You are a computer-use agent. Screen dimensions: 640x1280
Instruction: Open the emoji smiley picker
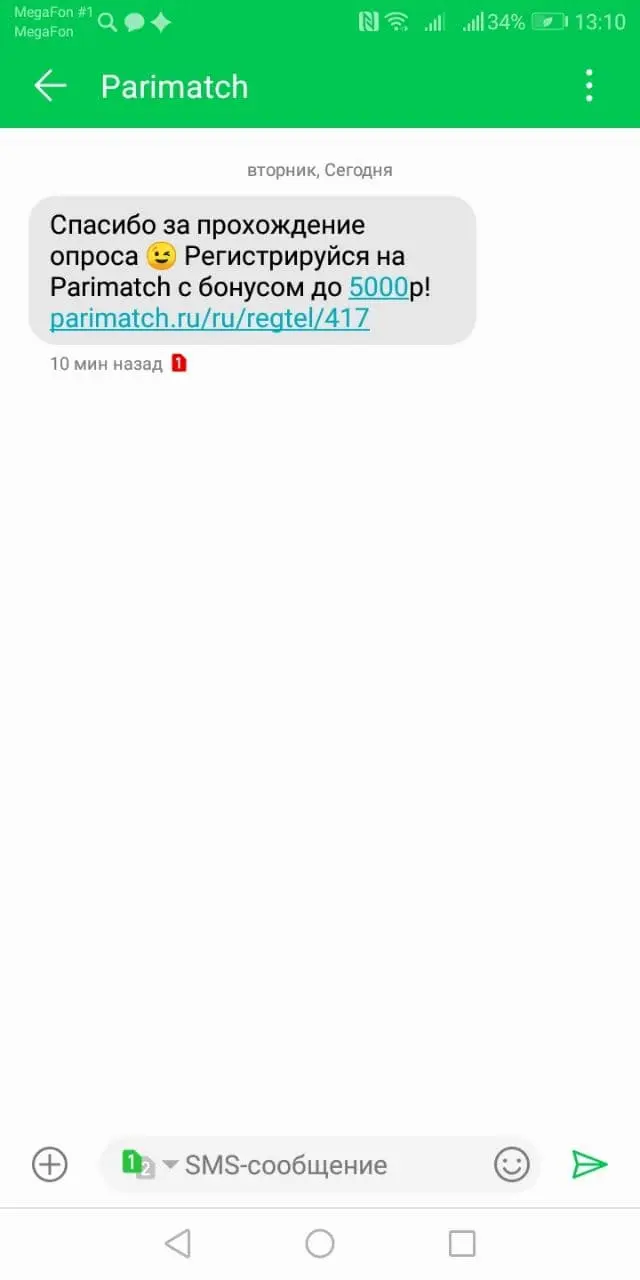tap(512, 1164)
